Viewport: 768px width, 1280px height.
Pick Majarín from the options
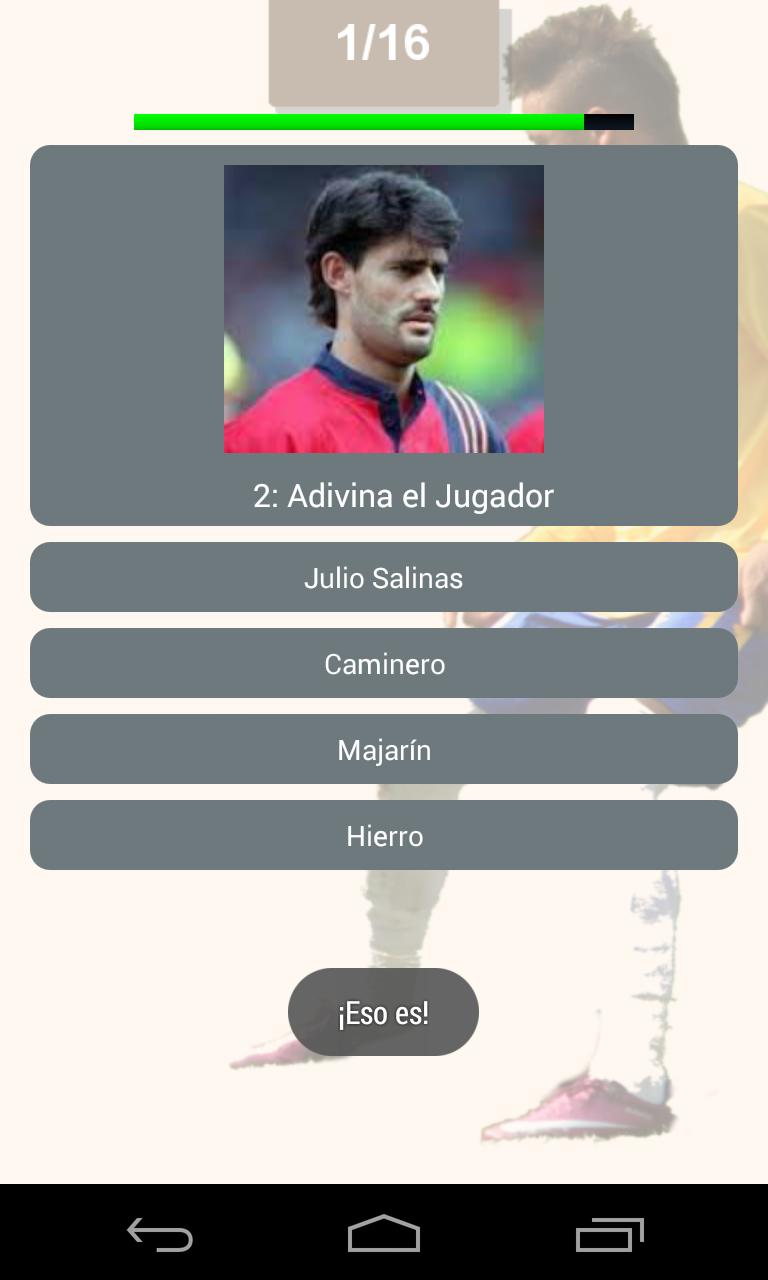coord(384,749)
